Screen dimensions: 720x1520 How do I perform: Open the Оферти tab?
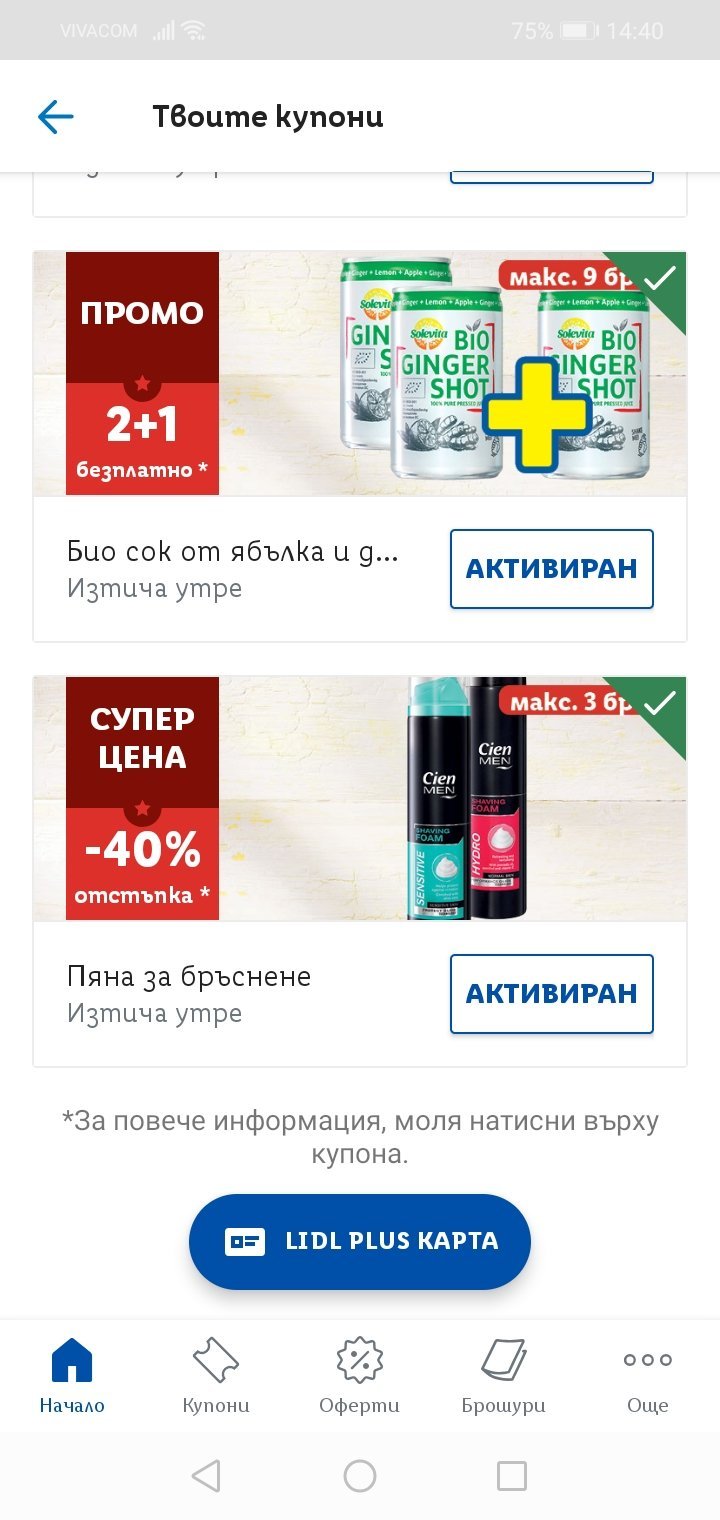pyautogui.click(x=360, y=1377)
